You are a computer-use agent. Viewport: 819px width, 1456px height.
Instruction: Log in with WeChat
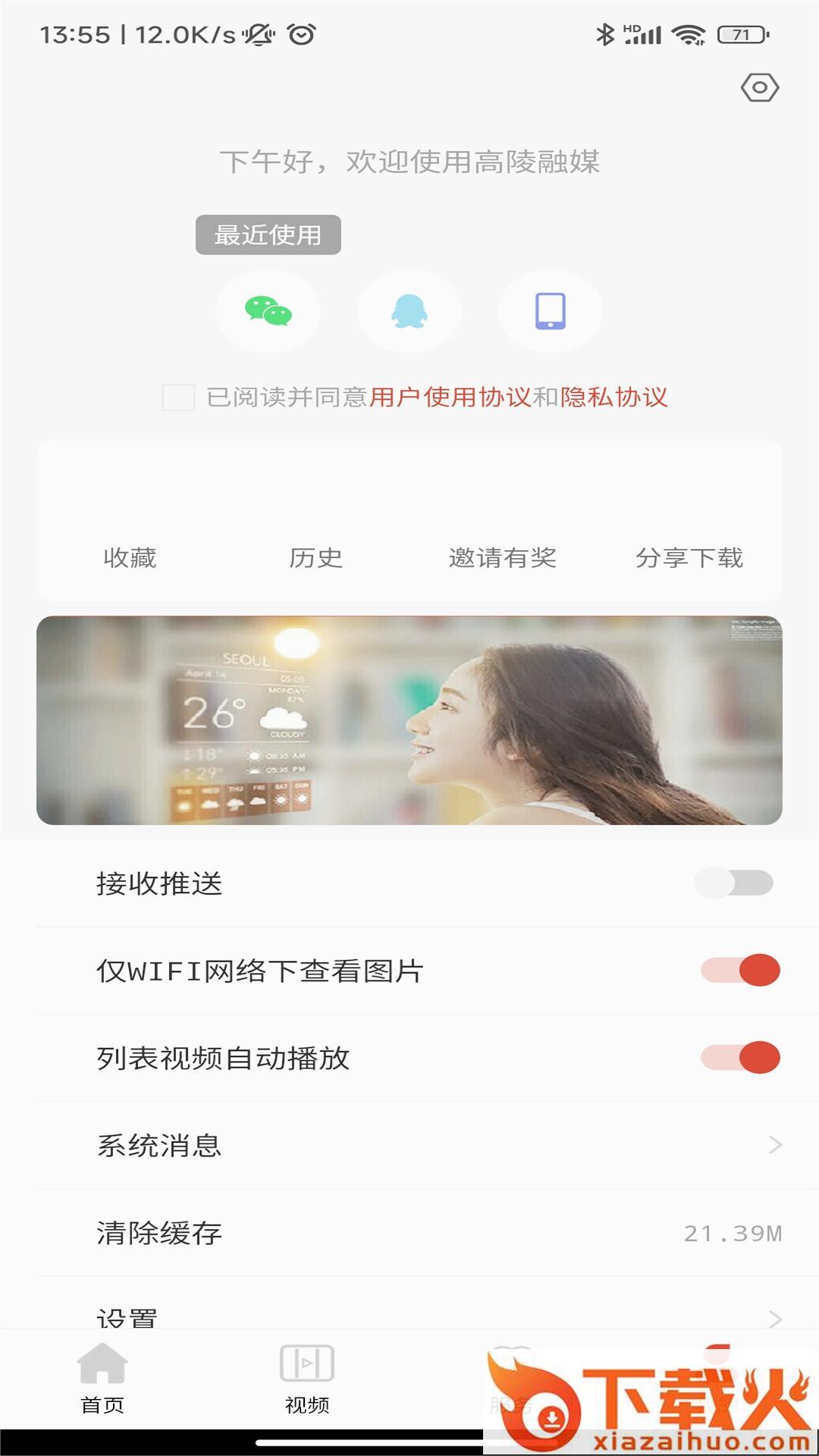(268, 311)
